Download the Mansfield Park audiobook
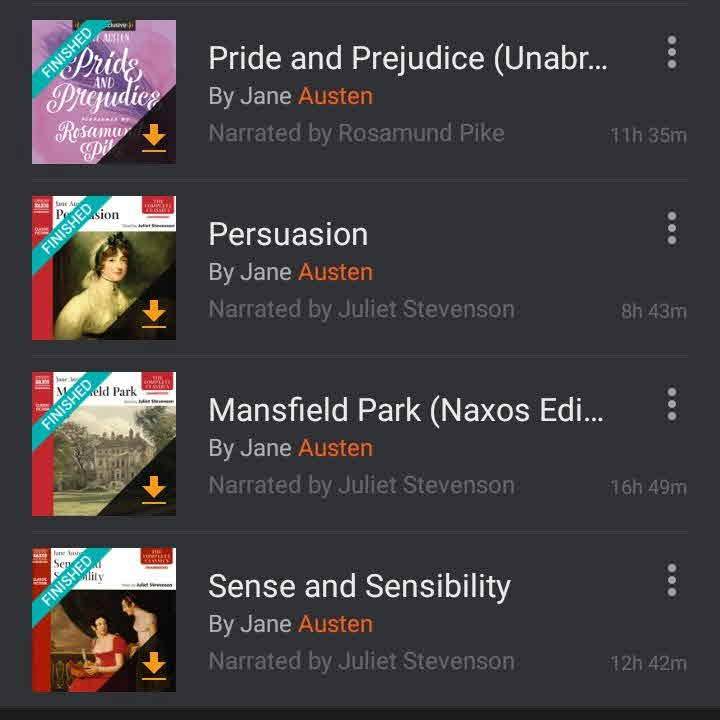This screenshot has height=720, width=720. 153,491
